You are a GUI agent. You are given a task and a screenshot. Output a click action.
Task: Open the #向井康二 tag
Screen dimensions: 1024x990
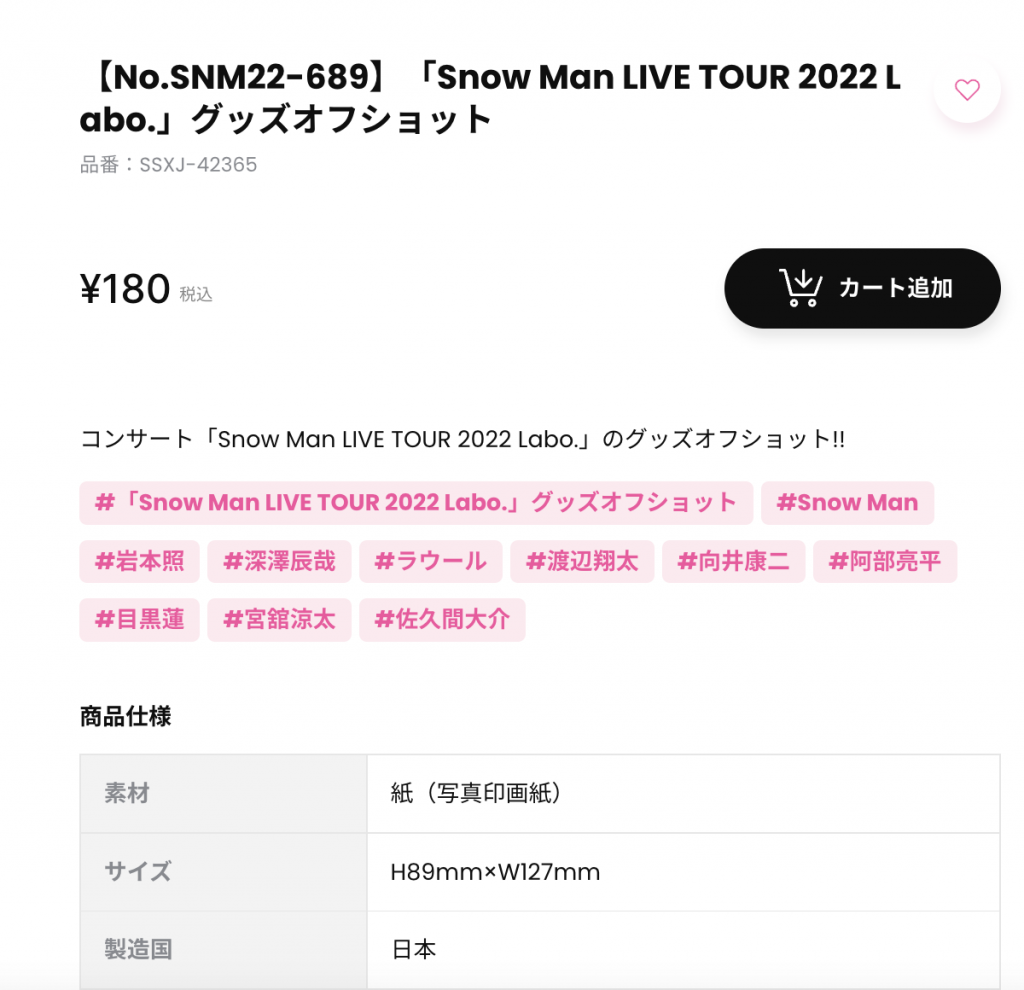click(733, 561)
